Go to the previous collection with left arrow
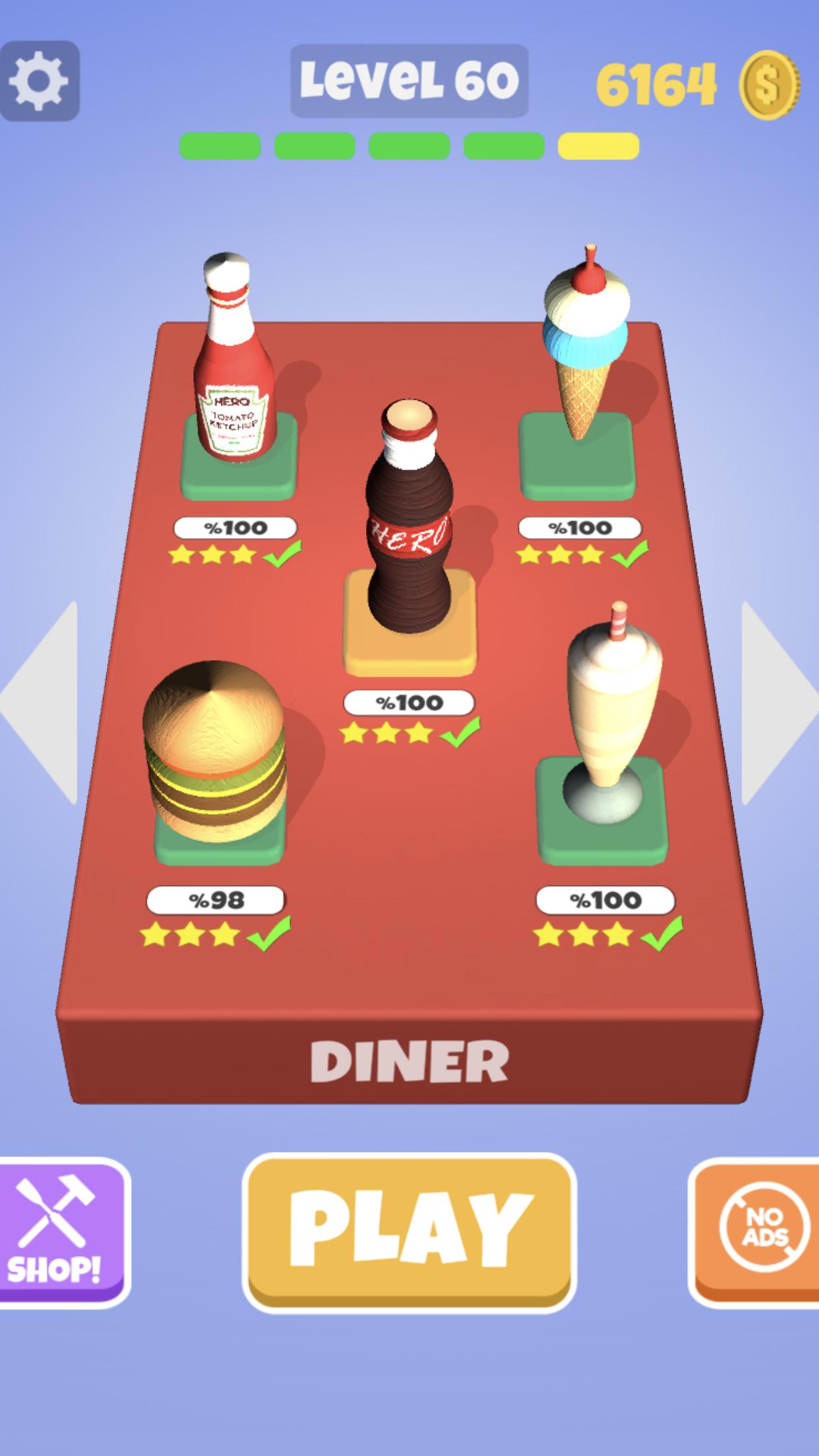819x1456 pixels. click(41, 702)
